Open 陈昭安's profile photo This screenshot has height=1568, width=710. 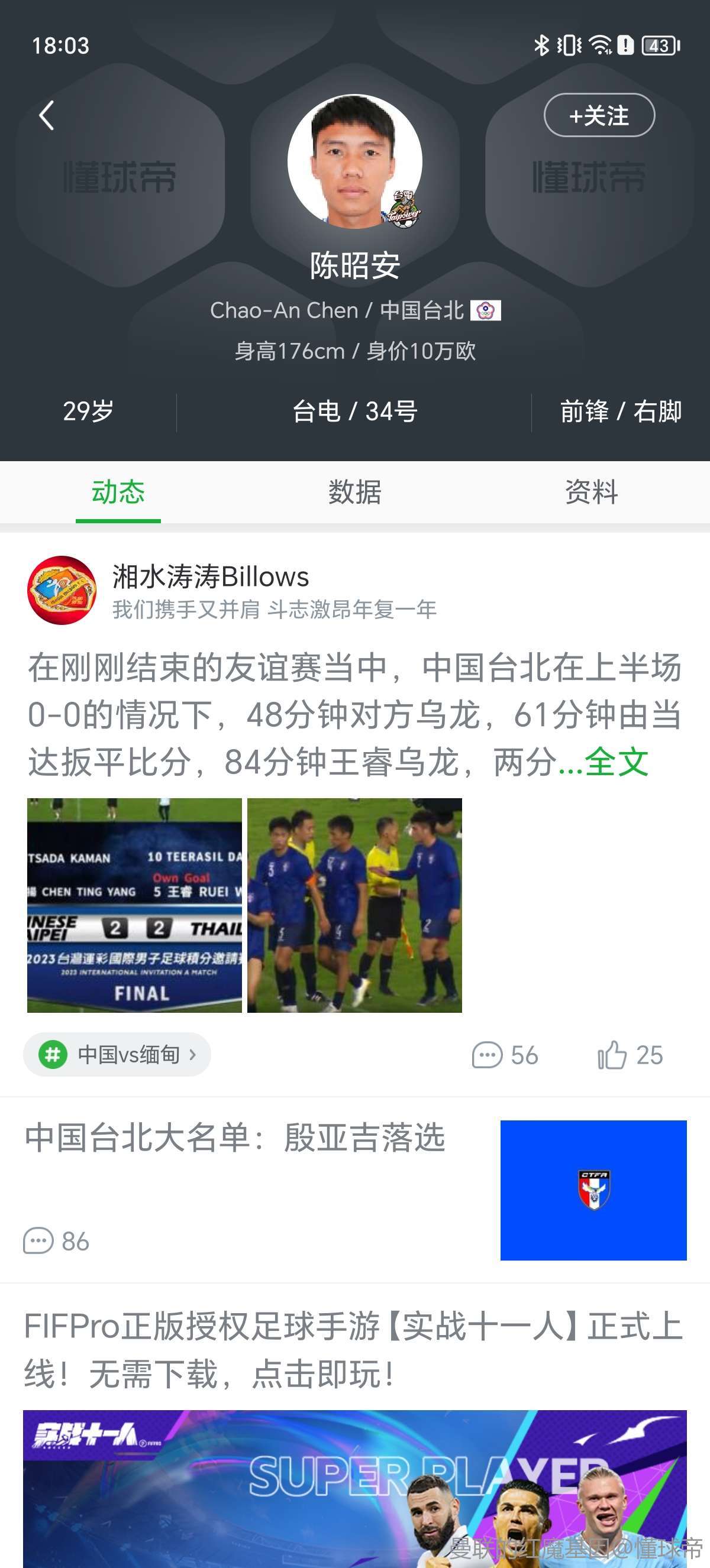[355, 161]
